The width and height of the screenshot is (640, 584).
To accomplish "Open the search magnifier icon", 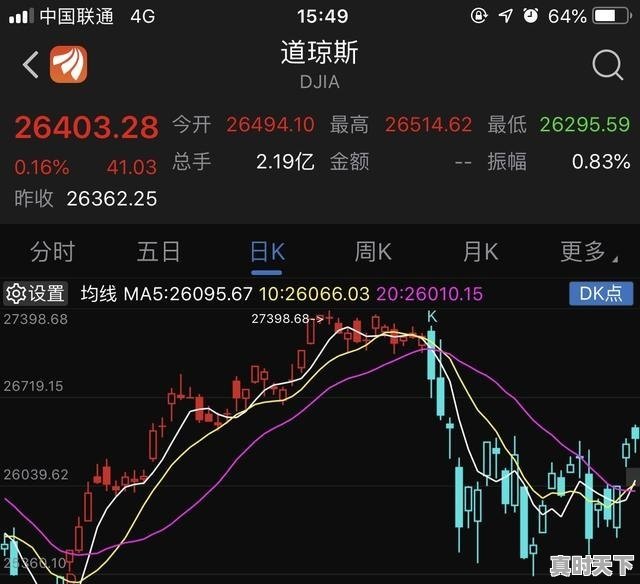I will click(607, 66).
